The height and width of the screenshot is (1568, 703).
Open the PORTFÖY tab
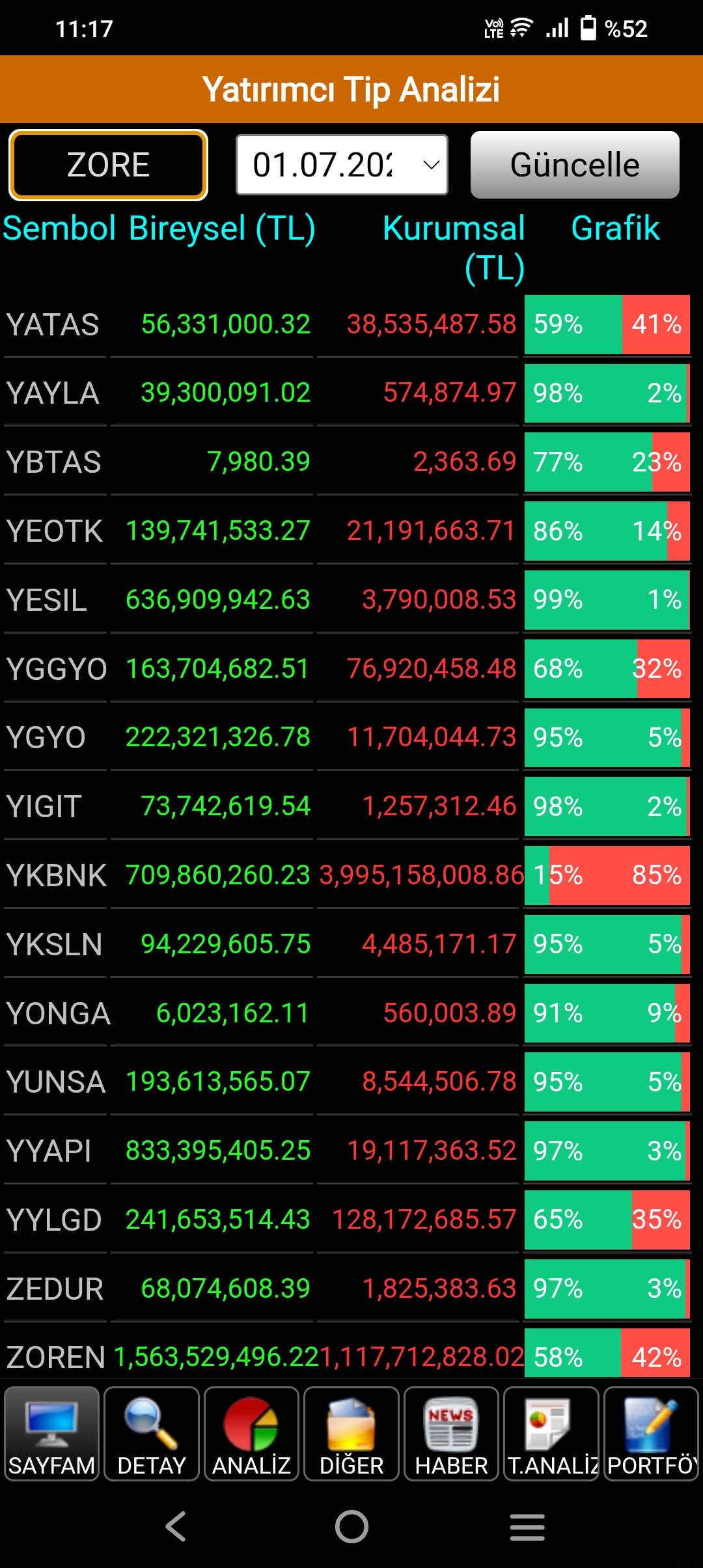[x=652, y=1434]
